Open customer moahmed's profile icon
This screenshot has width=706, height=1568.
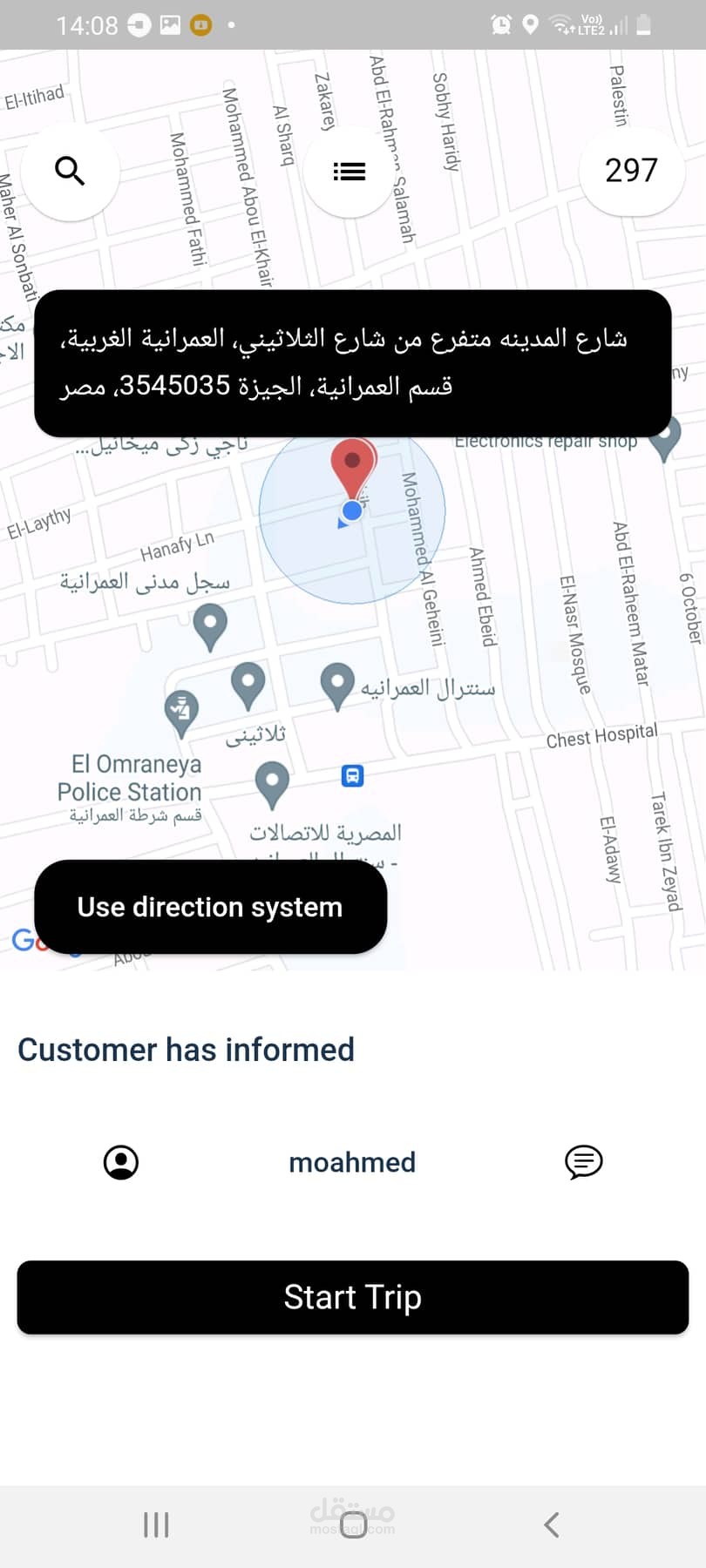click(x=121, y=1162)
